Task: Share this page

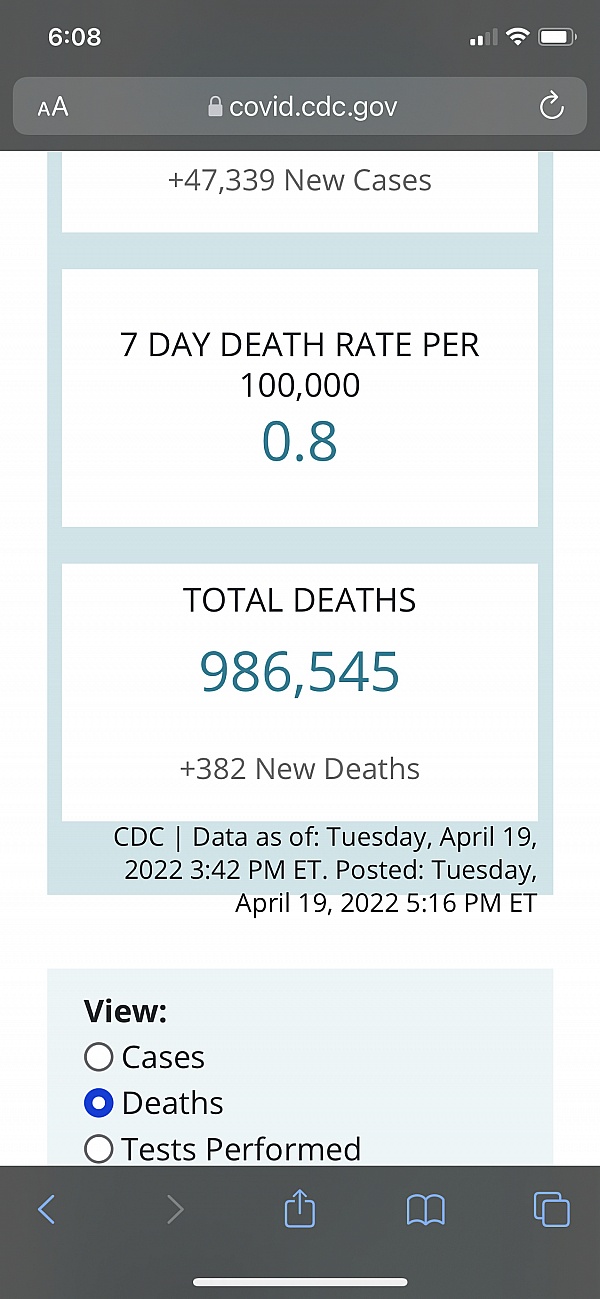Action: click(299, 1208)
